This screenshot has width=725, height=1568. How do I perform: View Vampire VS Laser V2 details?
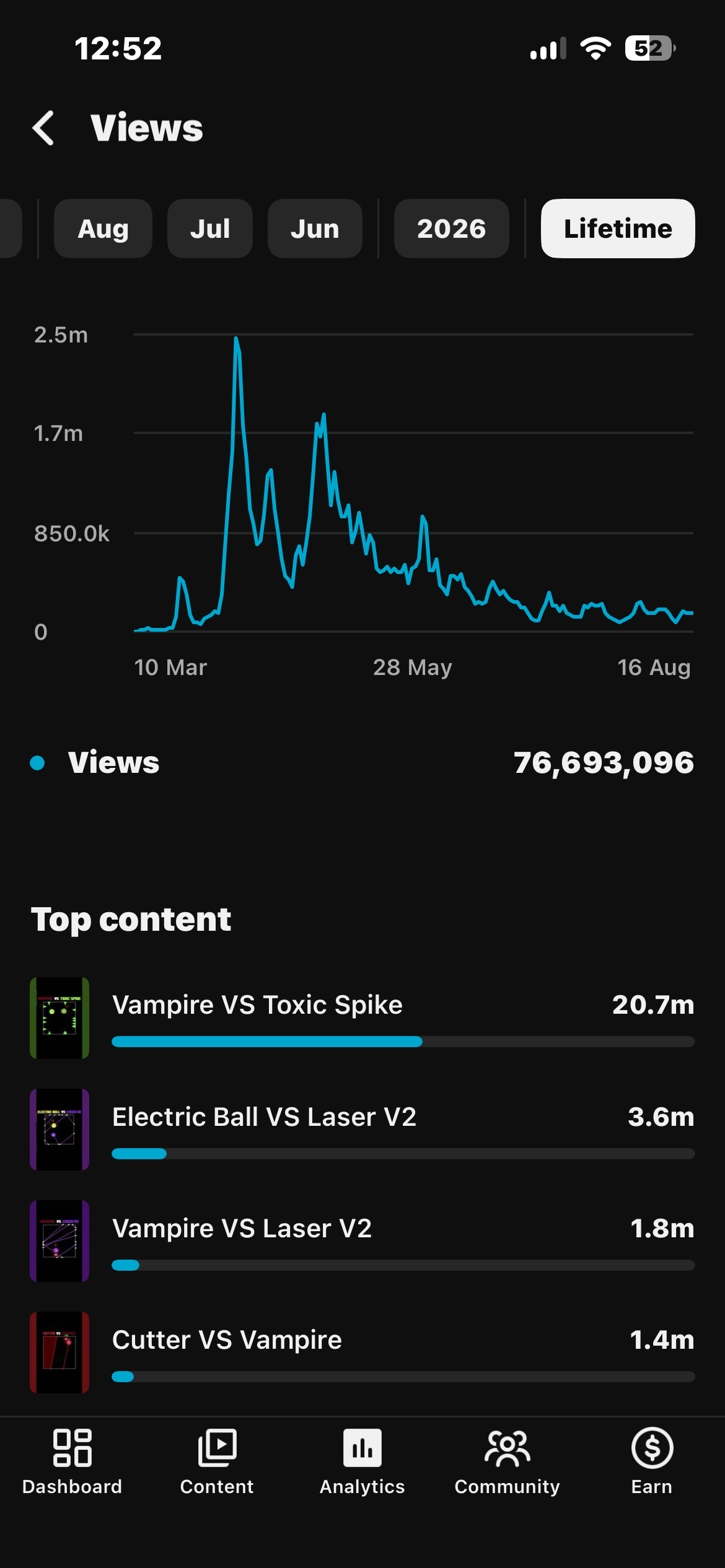click(x=362, y=1240)
